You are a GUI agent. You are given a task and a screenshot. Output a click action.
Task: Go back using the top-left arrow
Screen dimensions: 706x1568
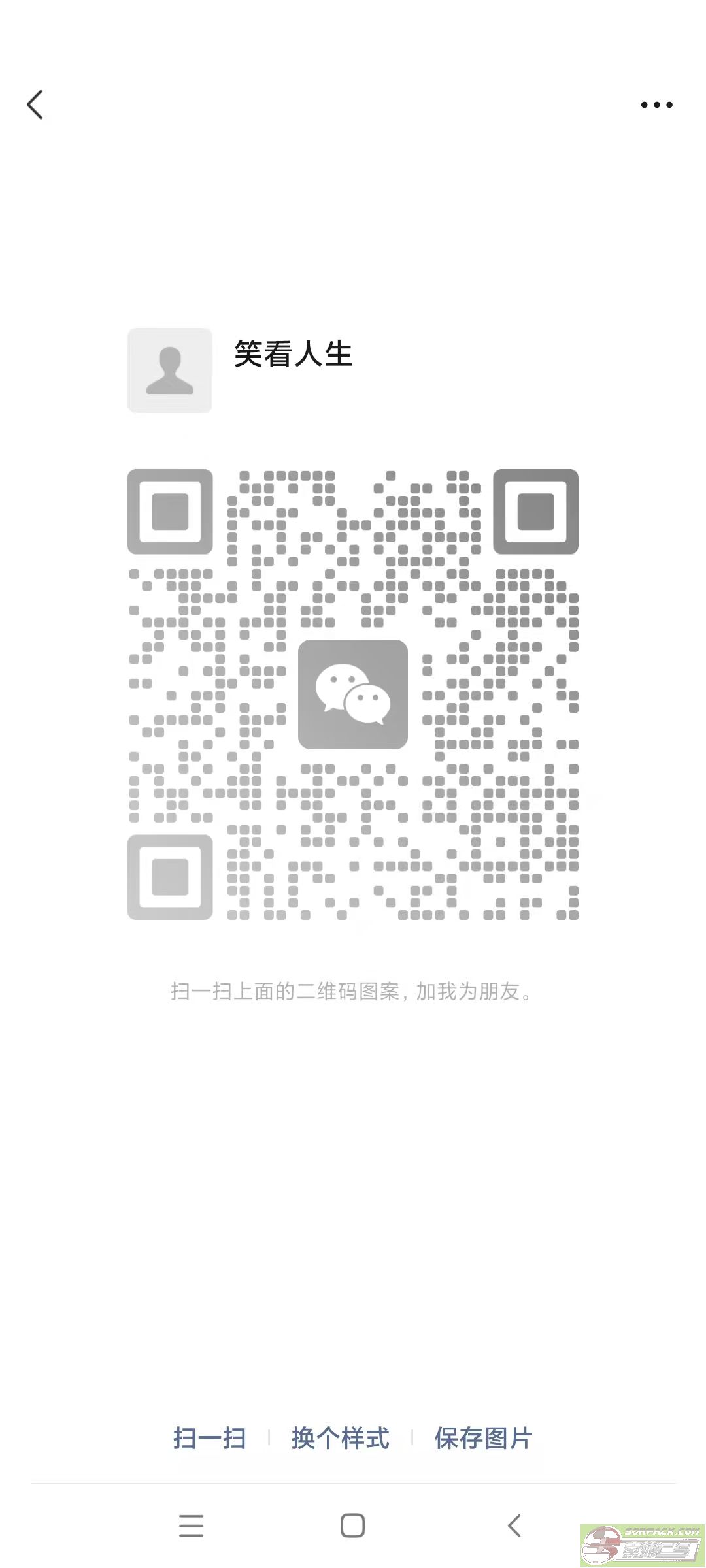point(35,105)
